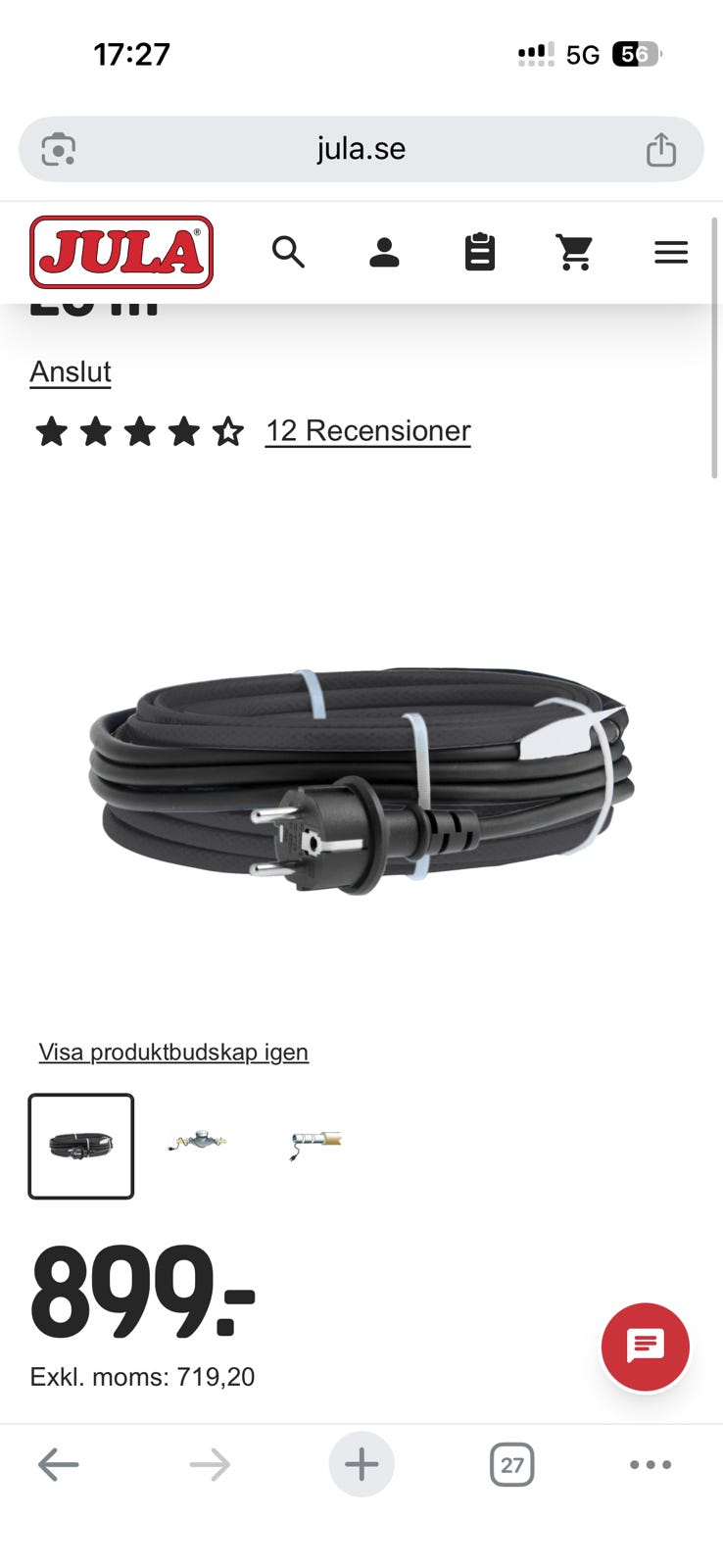
Task: Open the shopping list clipboard icon
Action: coord(479,252)
